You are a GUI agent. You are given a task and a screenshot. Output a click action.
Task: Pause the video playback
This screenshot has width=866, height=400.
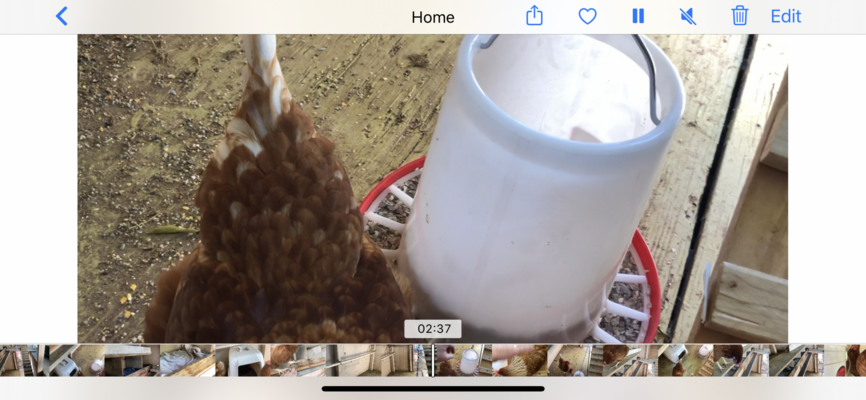pyautogui.click(x=638, y=16)
